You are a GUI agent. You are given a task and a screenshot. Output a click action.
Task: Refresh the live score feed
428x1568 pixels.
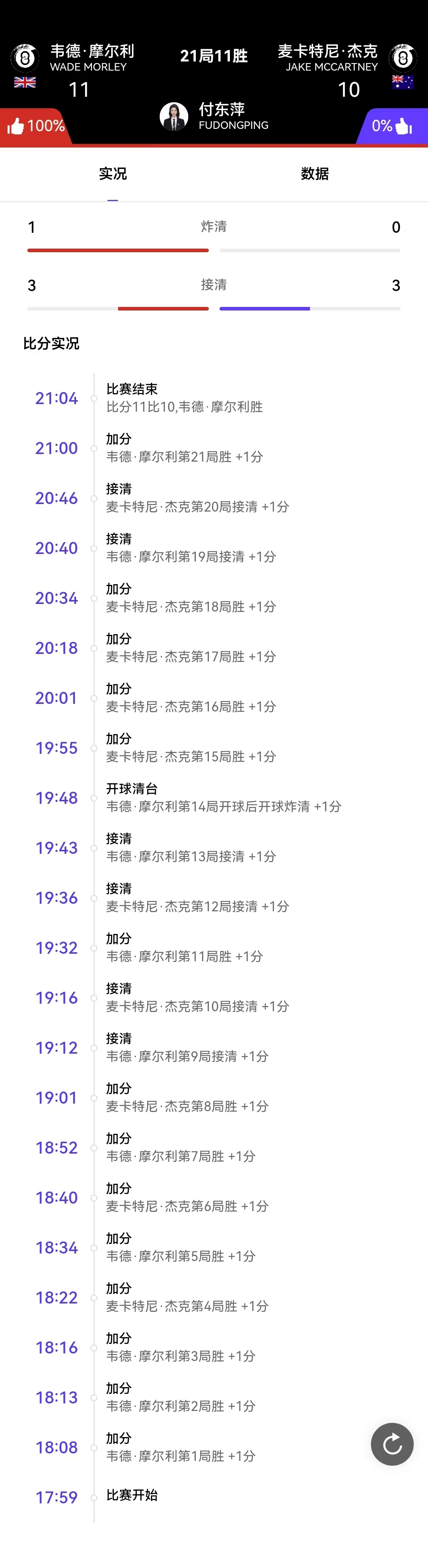click(392, 1443)
